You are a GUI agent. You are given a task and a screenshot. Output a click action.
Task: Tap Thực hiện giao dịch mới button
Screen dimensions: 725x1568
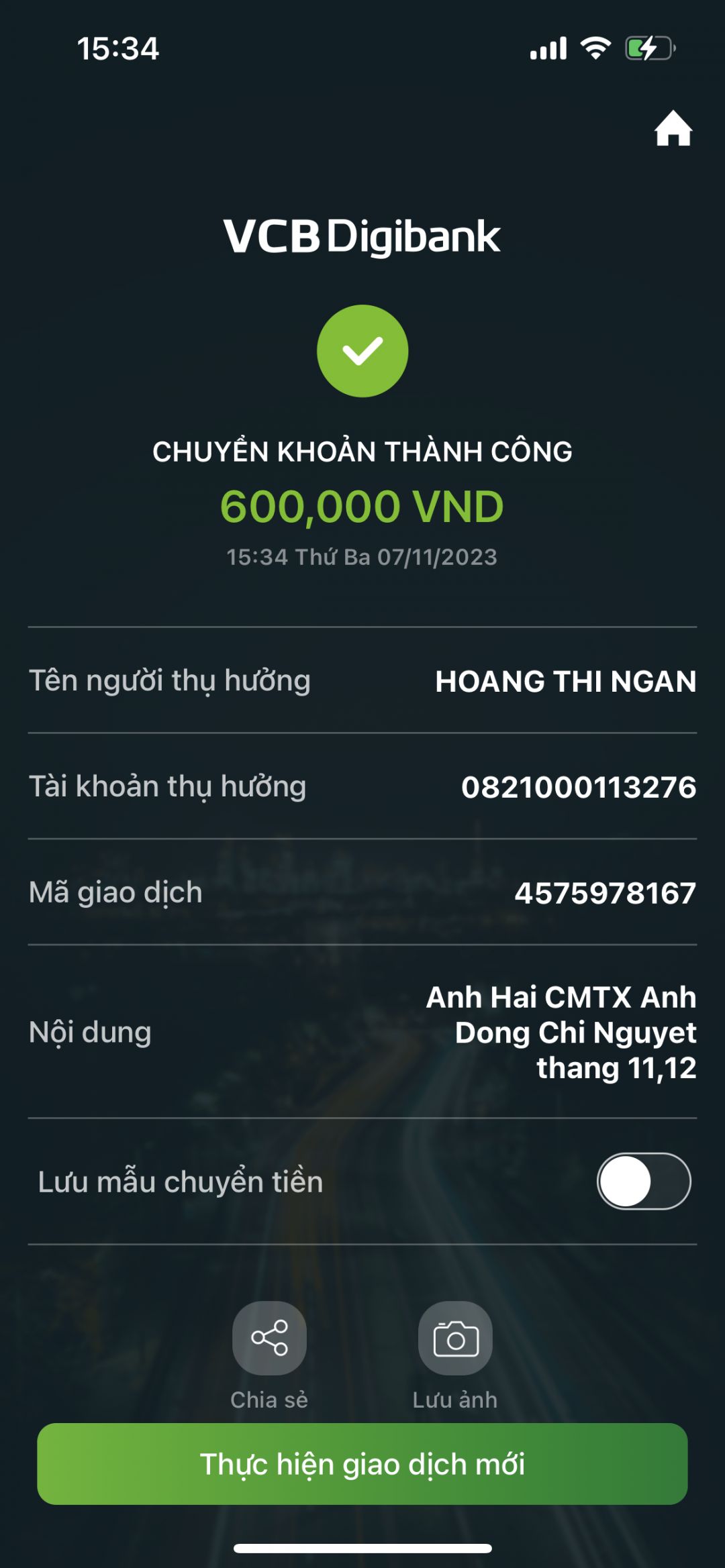362,1463
